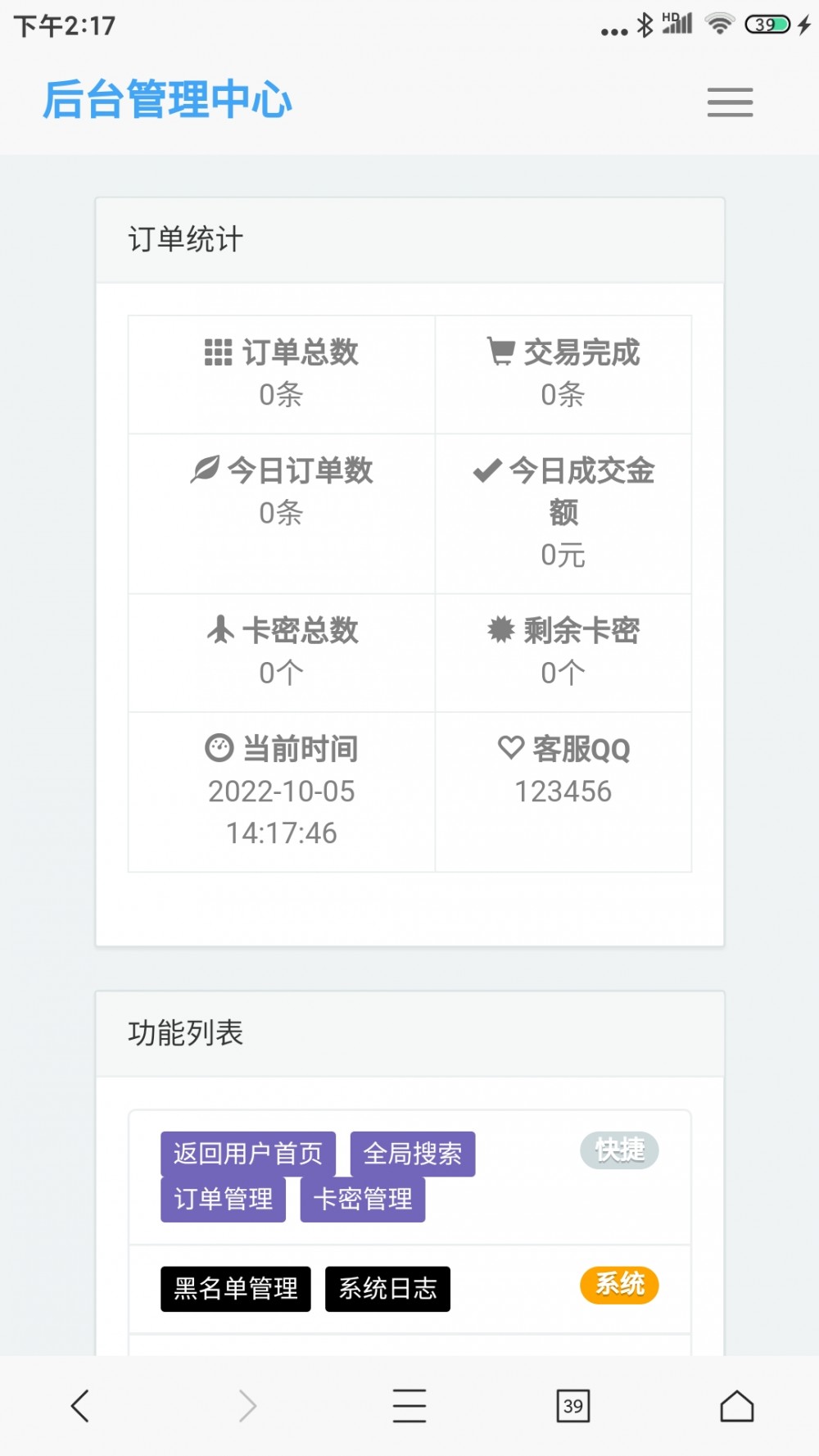Open 黑名单管理 blacklist management

pyautogui.click(x=235, y=1289)
